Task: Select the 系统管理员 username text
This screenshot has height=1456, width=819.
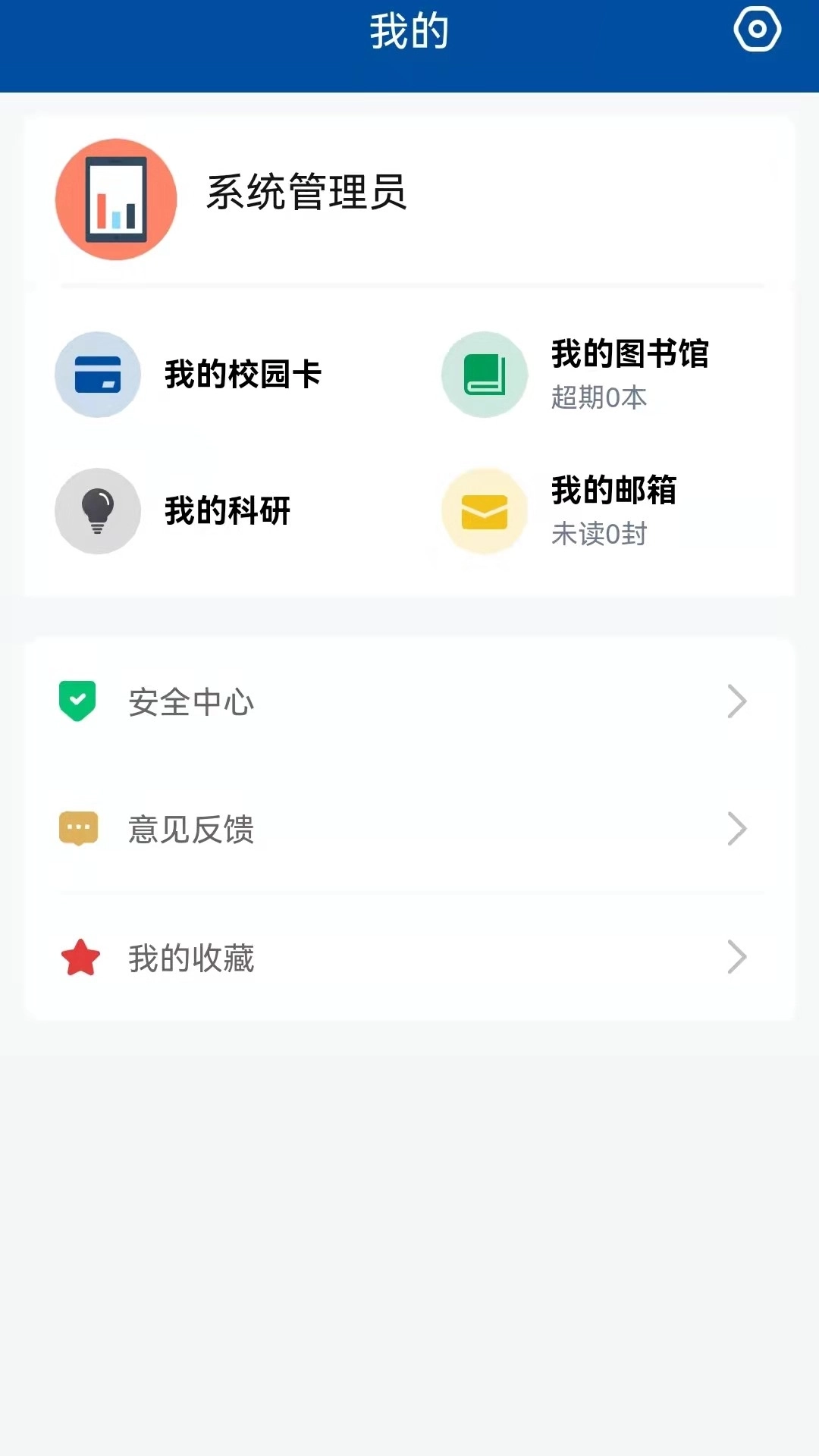Action: (306, 193)
